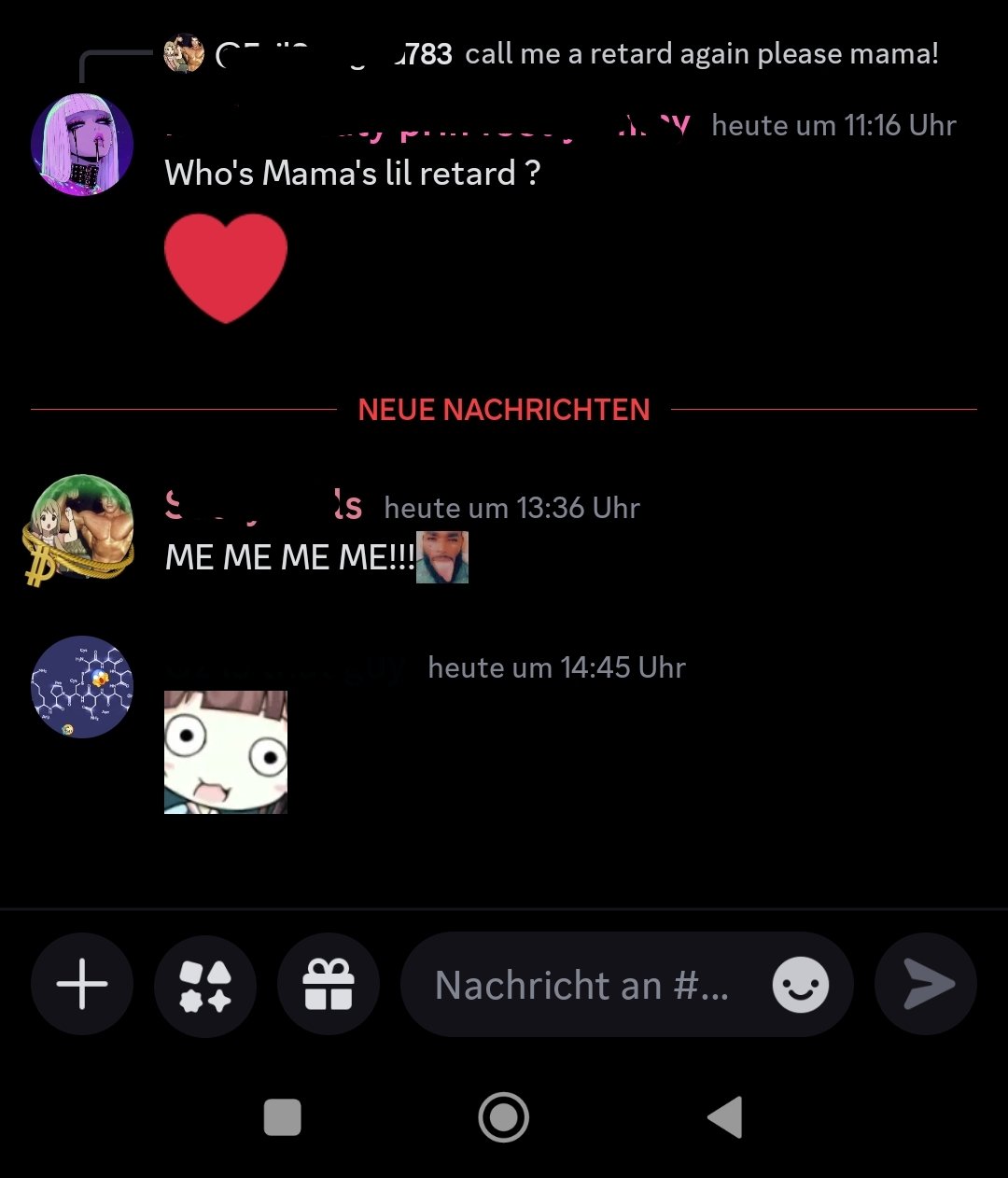The image size is (1008, 1178).
Task: Tap the username beside 'heute um 11:16 Uhr'
Action: point(427,125)
